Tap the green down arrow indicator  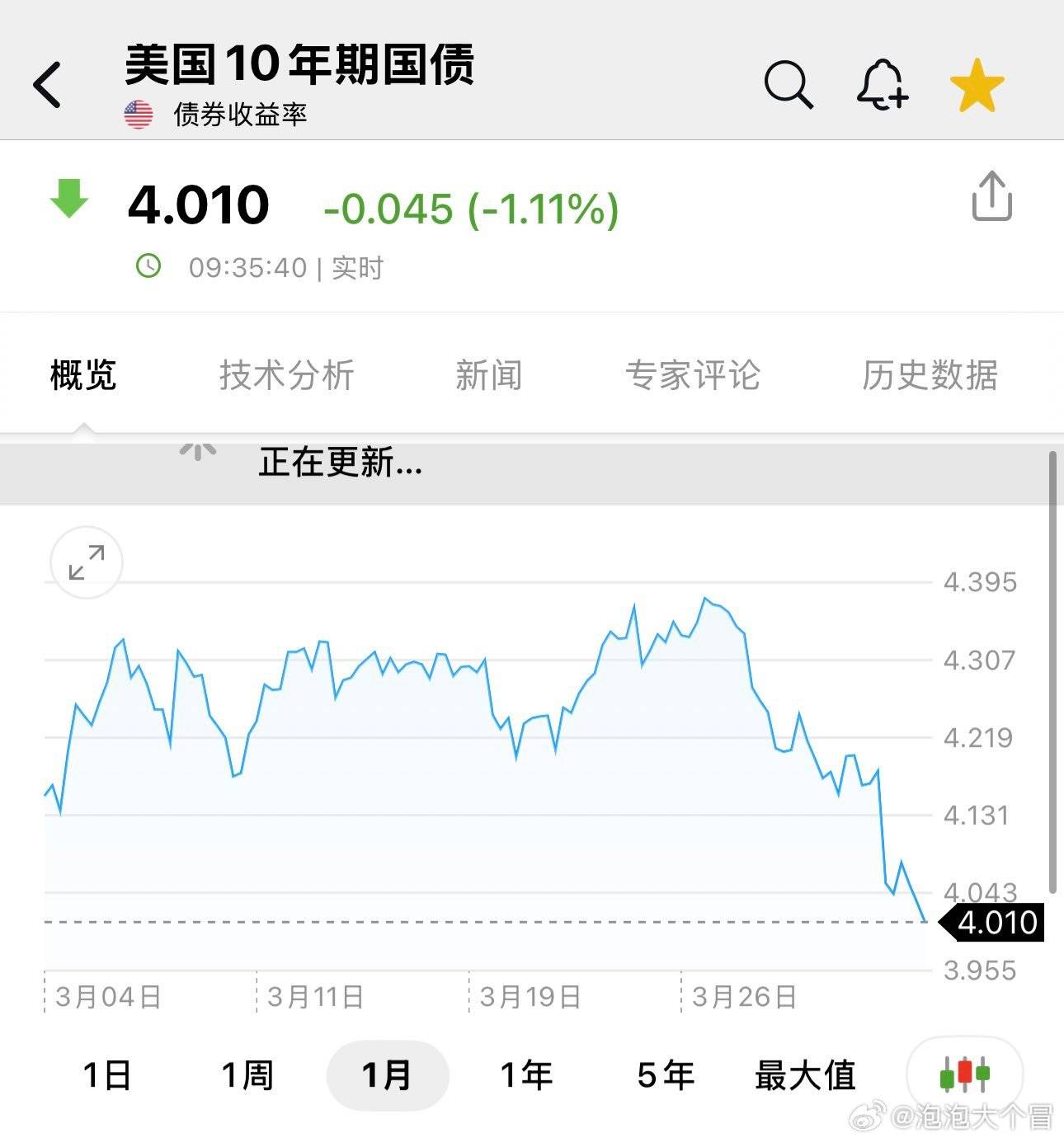coord(70,200)
